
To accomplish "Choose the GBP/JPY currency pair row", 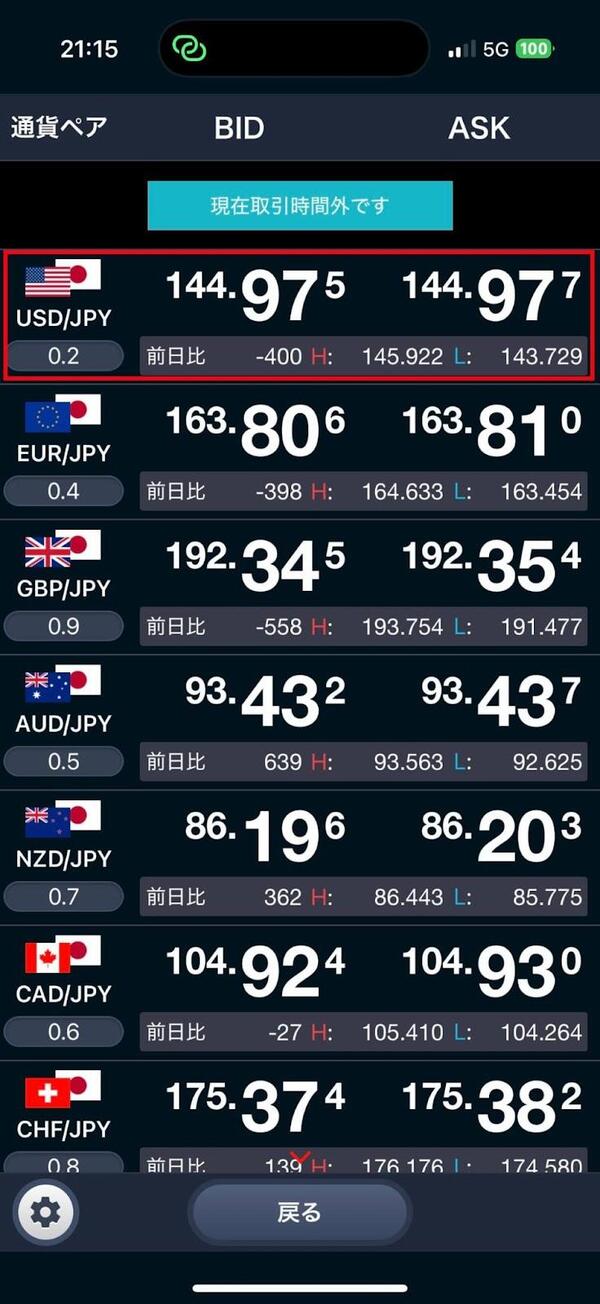I will (299, 586).
